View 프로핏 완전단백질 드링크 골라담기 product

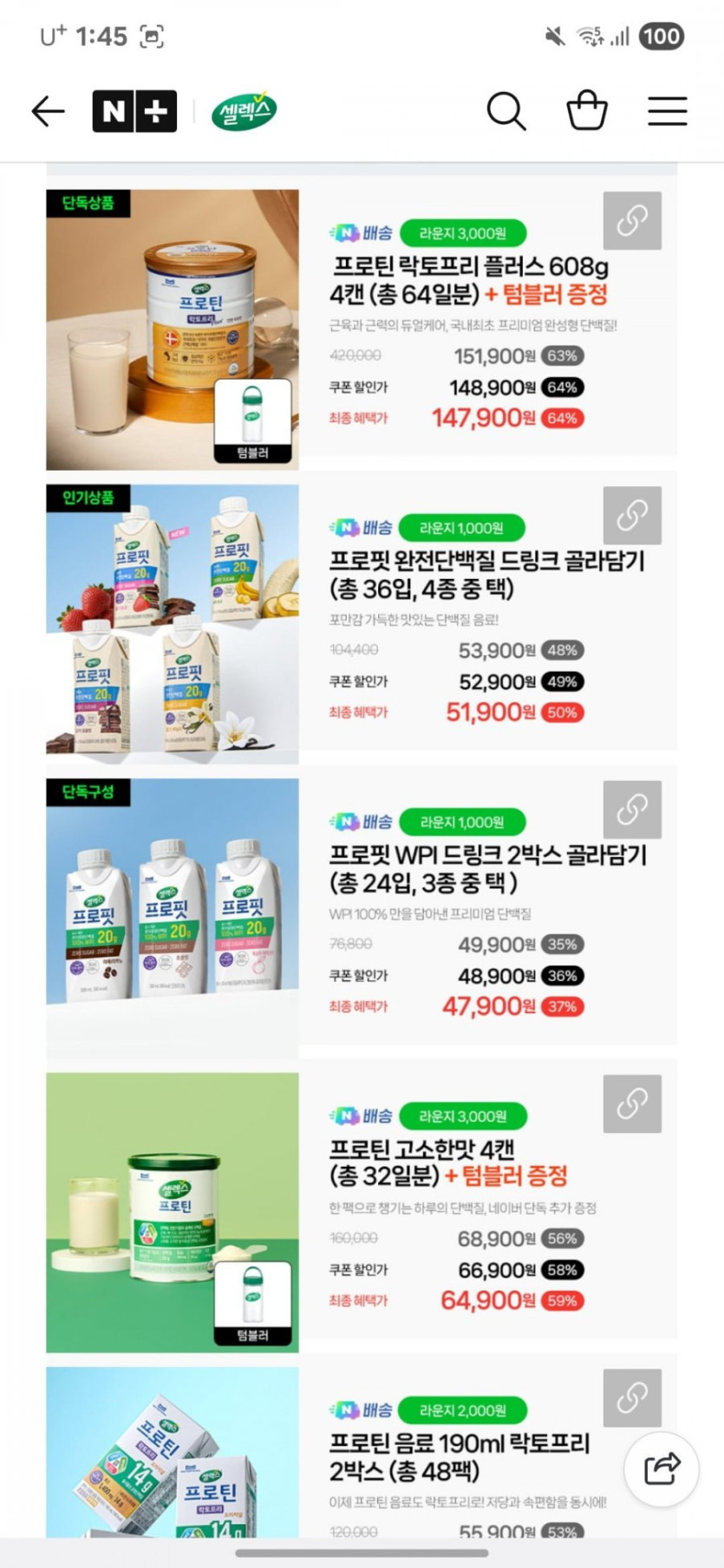click(x=486, y=575)
